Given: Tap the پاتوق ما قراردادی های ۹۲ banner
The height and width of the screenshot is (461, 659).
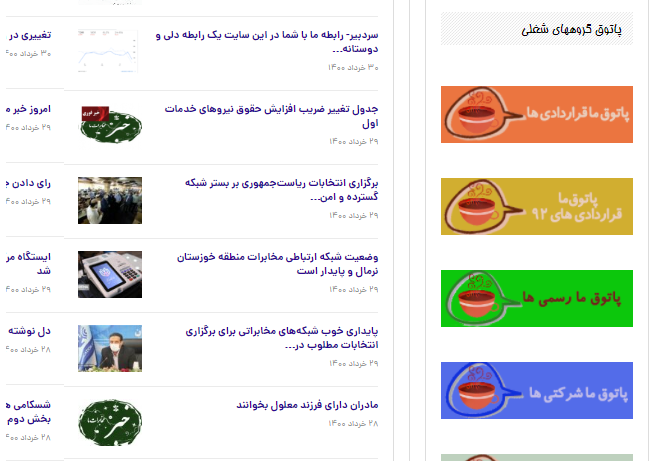Looking at the screenshot, I should coord(536,206).
